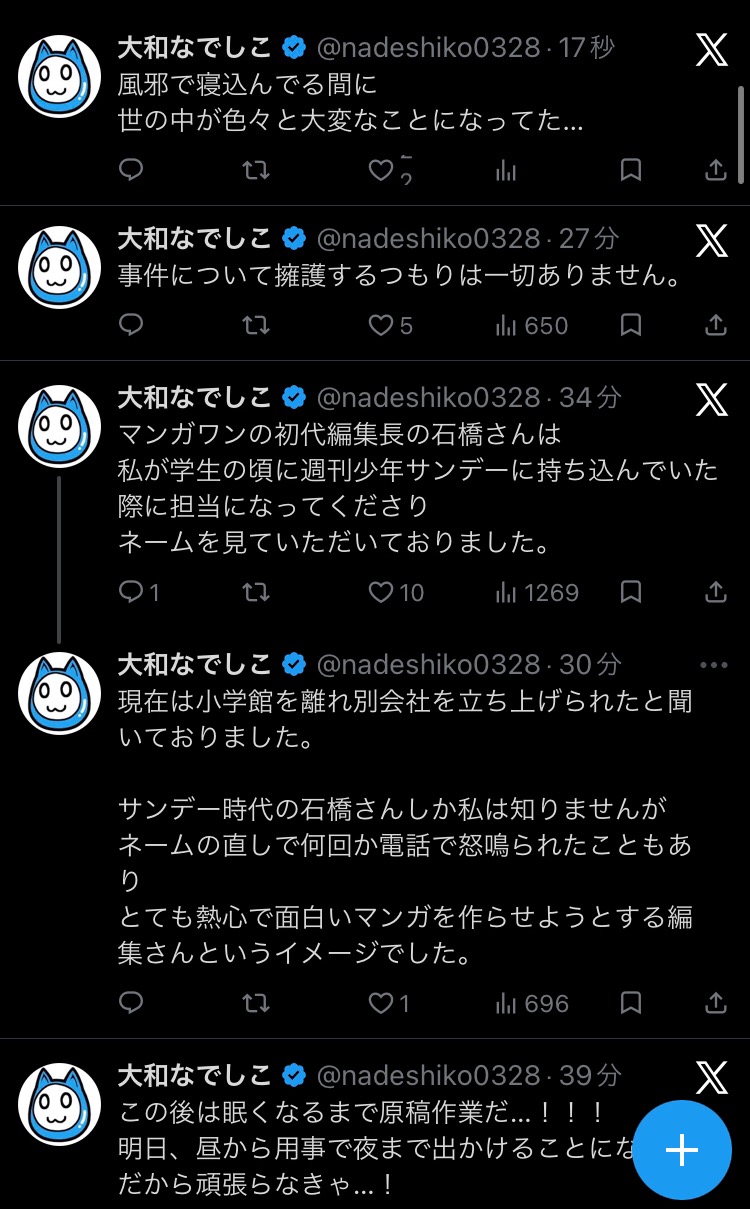Share the post about 現在は小学館を離れ
This screenshot has width=750, height=1209.
point(715,1002)
